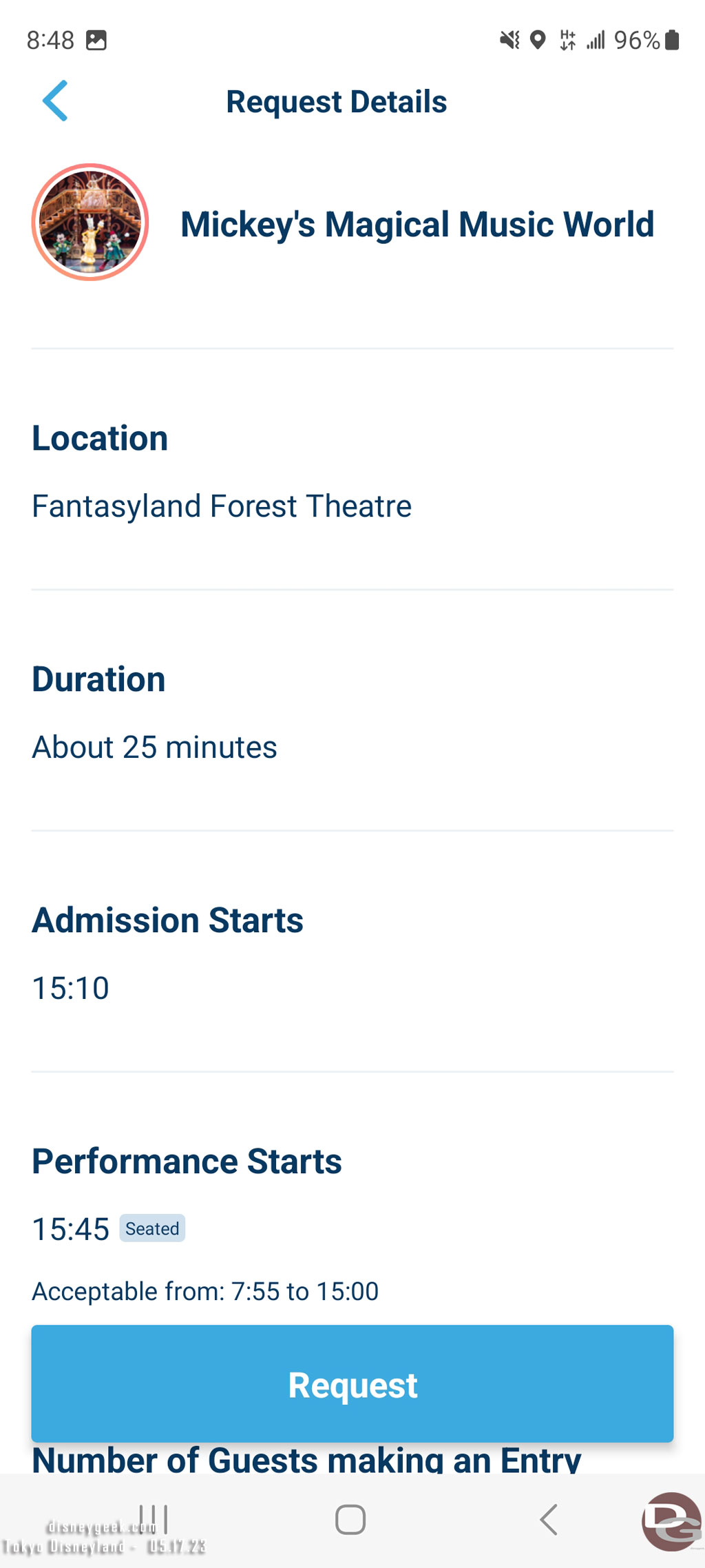Tap the system back button
Screen dimensions: 705x1568
click(x=549, y=1519)
